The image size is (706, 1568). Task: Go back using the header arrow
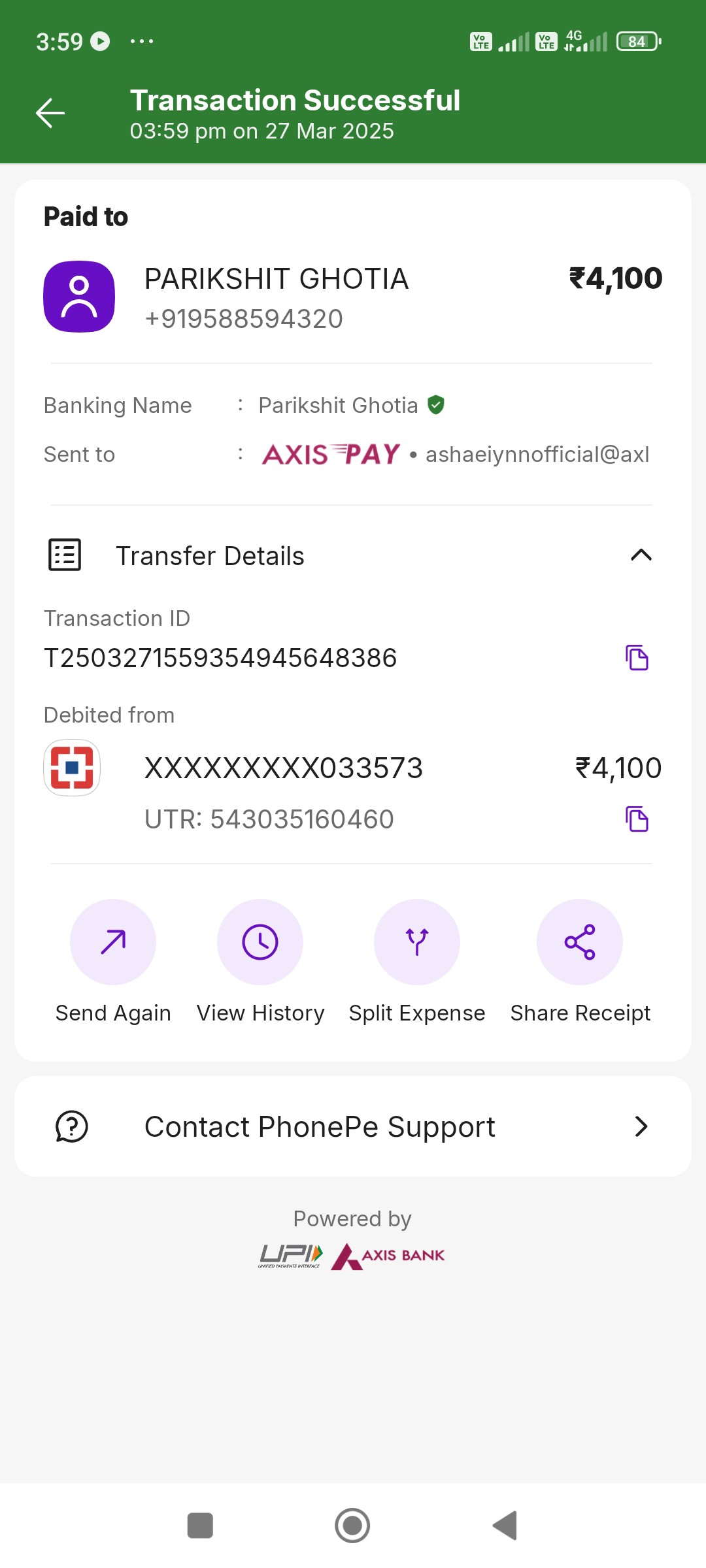click(50, 113)
